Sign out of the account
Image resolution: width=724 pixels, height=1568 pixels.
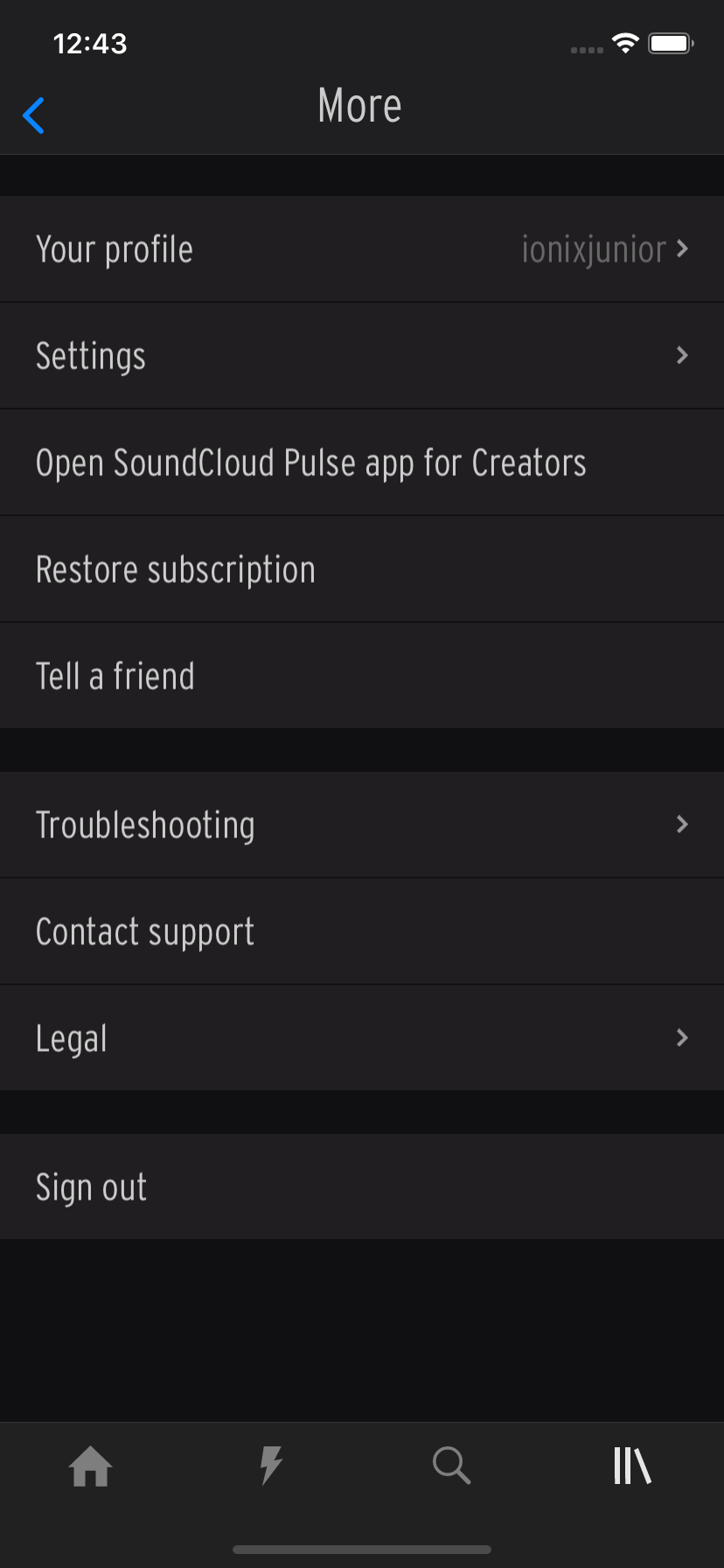(x=362, y=1187)
